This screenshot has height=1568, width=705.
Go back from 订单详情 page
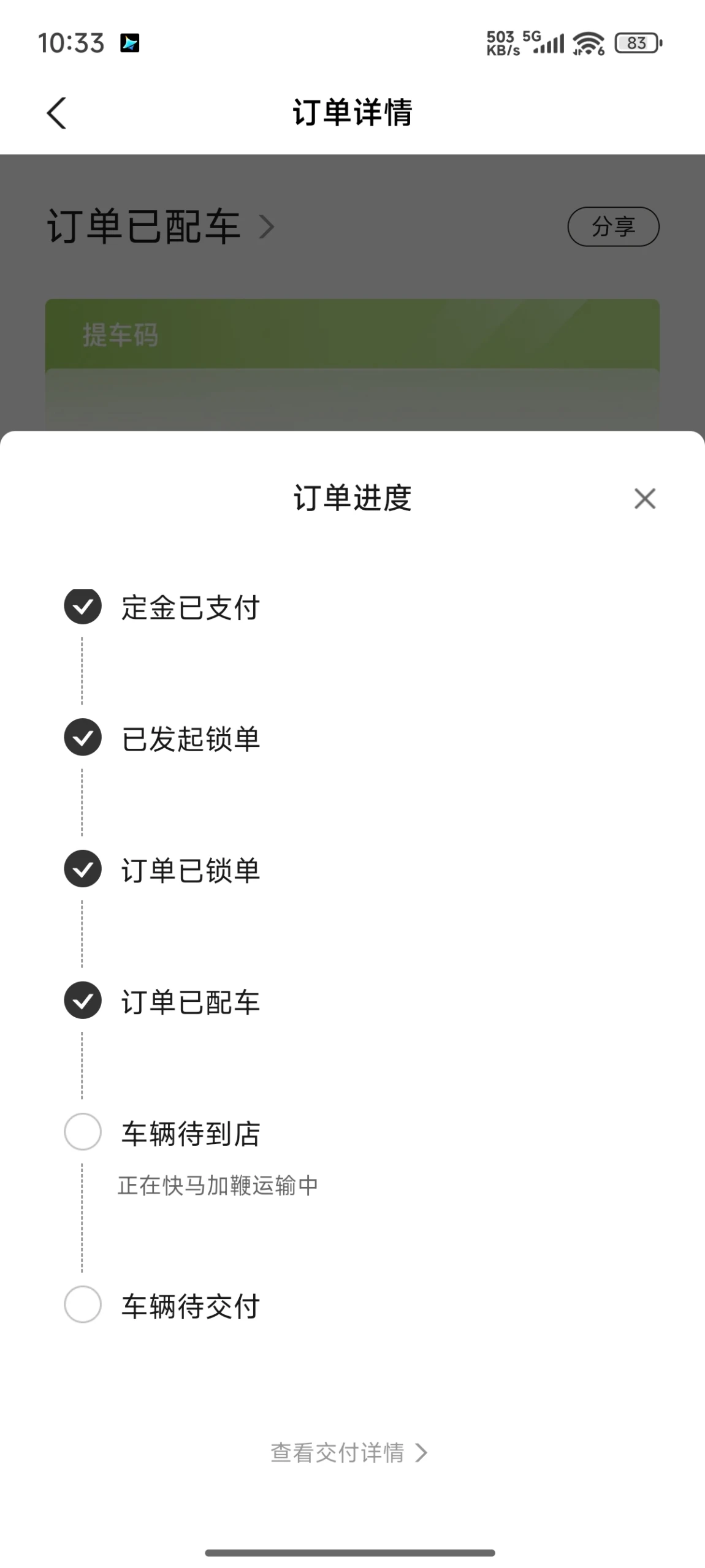click(56, 113)
